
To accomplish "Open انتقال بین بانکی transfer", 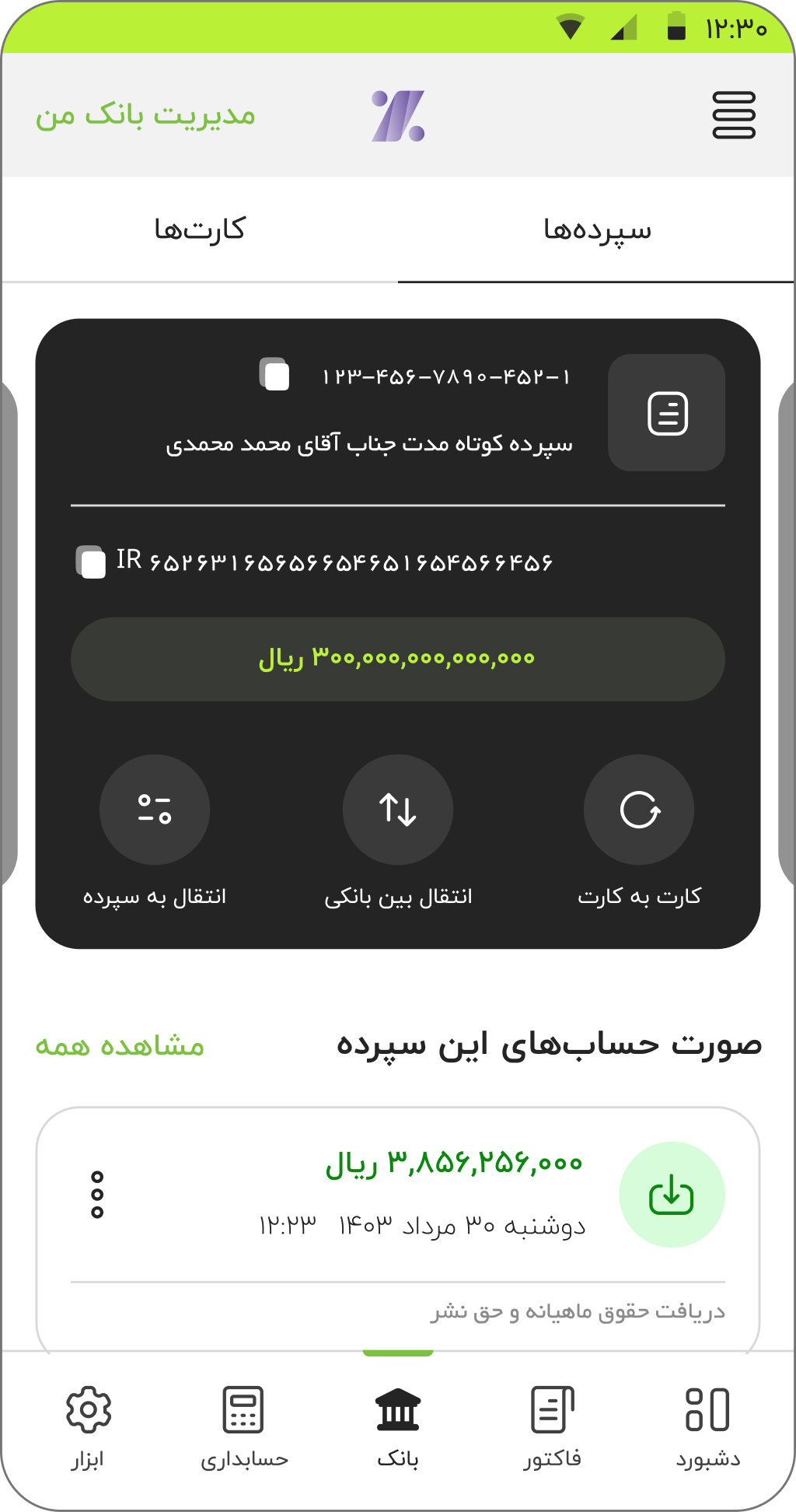I will click(398, 810).
